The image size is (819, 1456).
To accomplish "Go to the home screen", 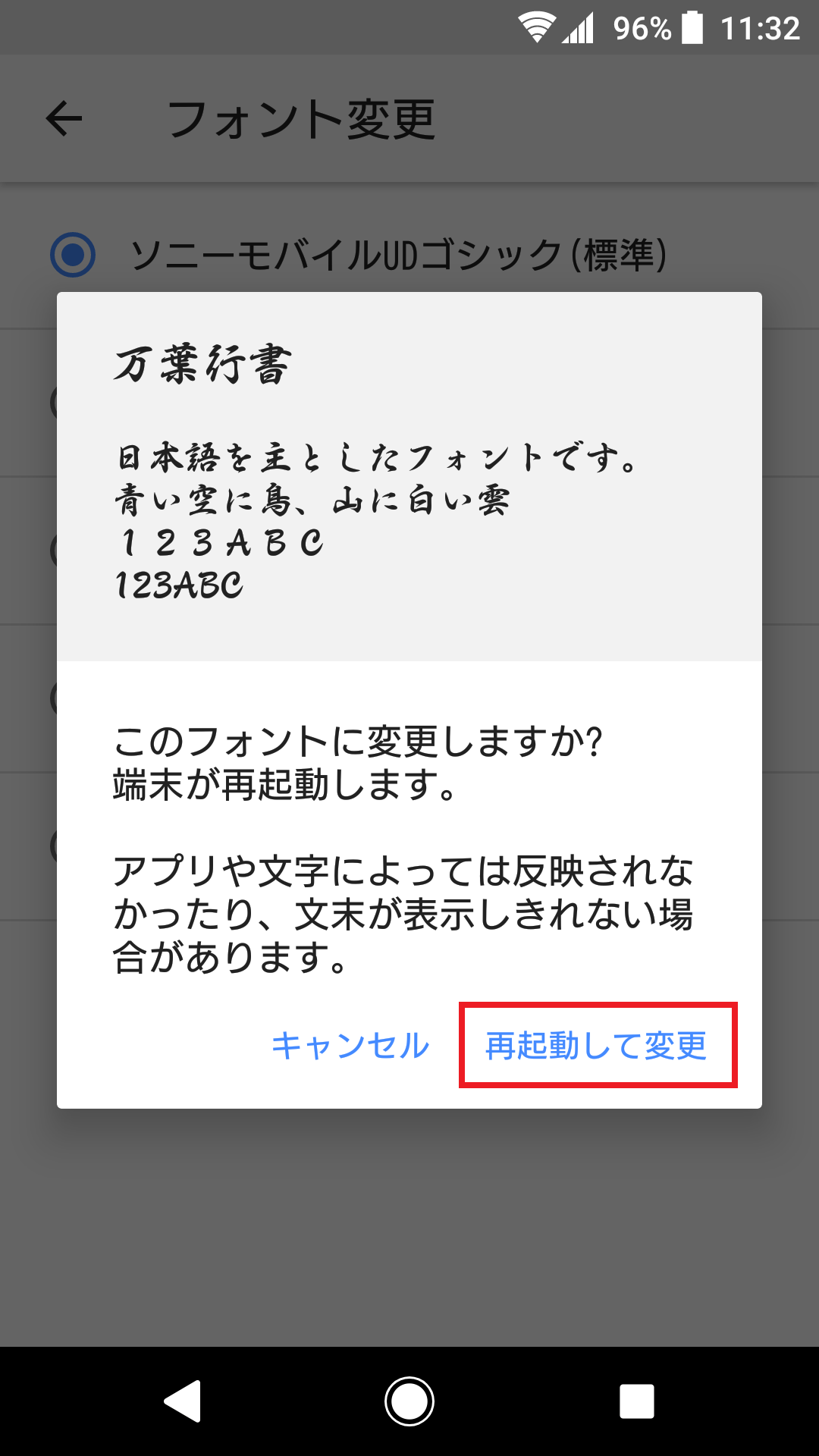I will coord(409,1401).
